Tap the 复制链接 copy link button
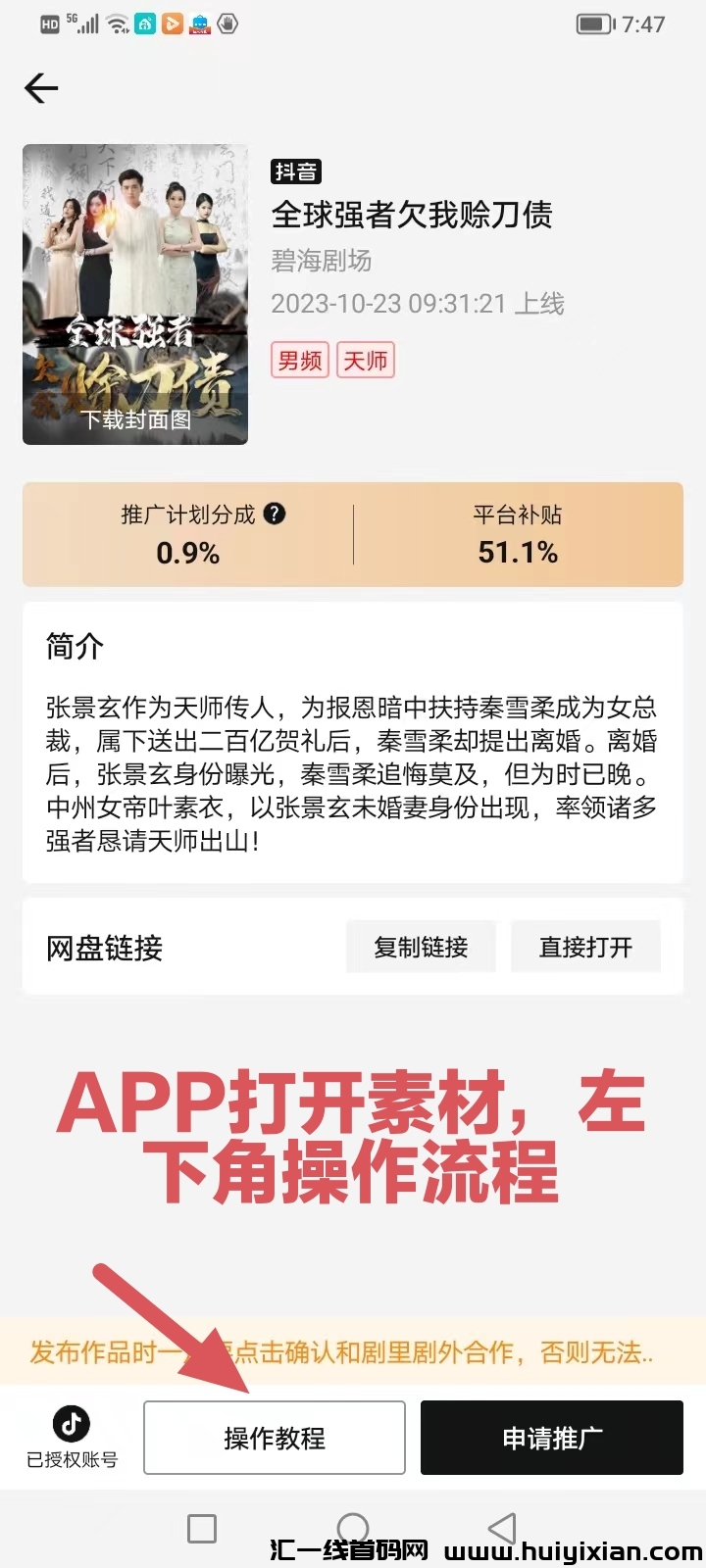 tap(421, 946)
